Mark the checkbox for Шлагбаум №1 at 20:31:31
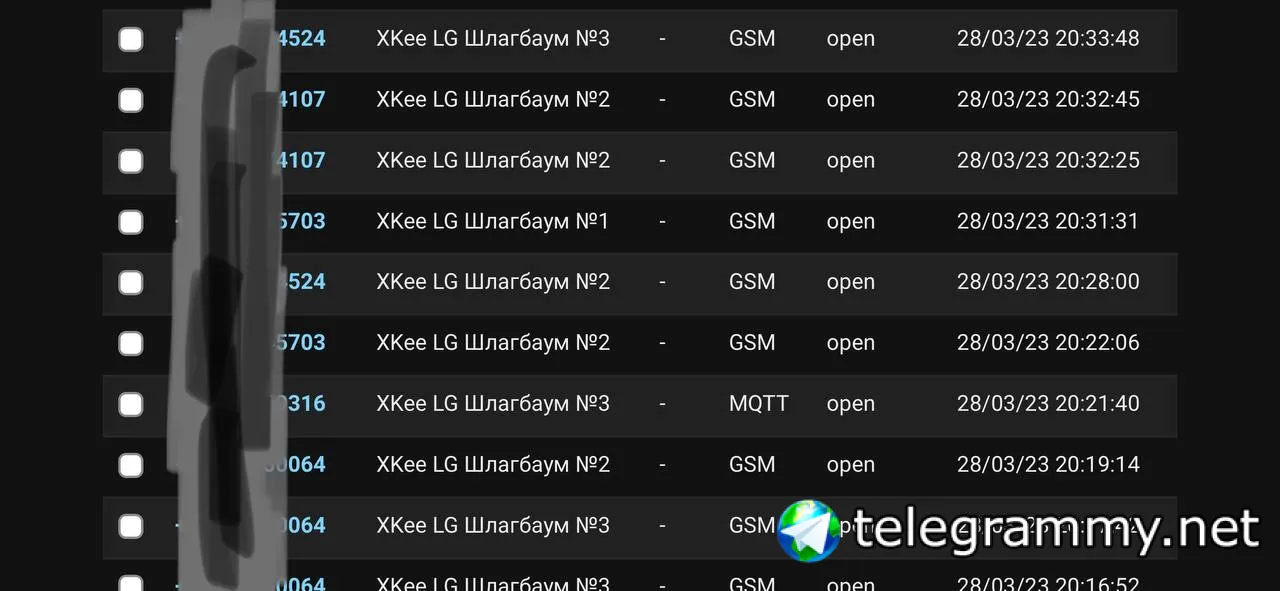The height and width of the screenshot is (591, 1280). [131, 222]
